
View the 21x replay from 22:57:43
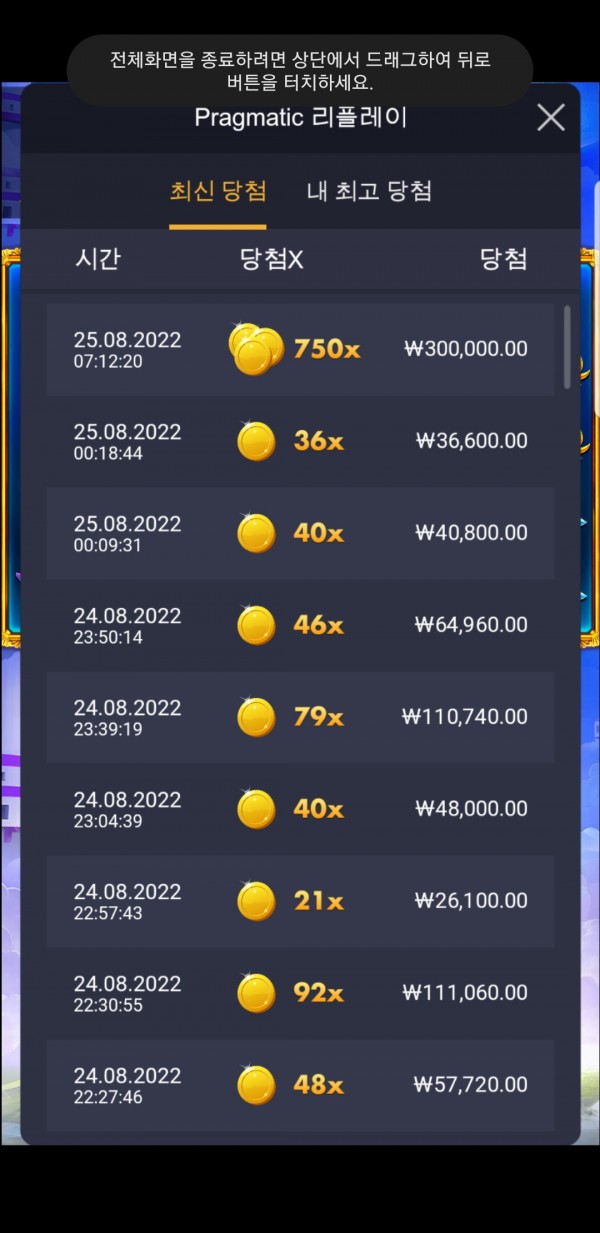tap(300, 901)
